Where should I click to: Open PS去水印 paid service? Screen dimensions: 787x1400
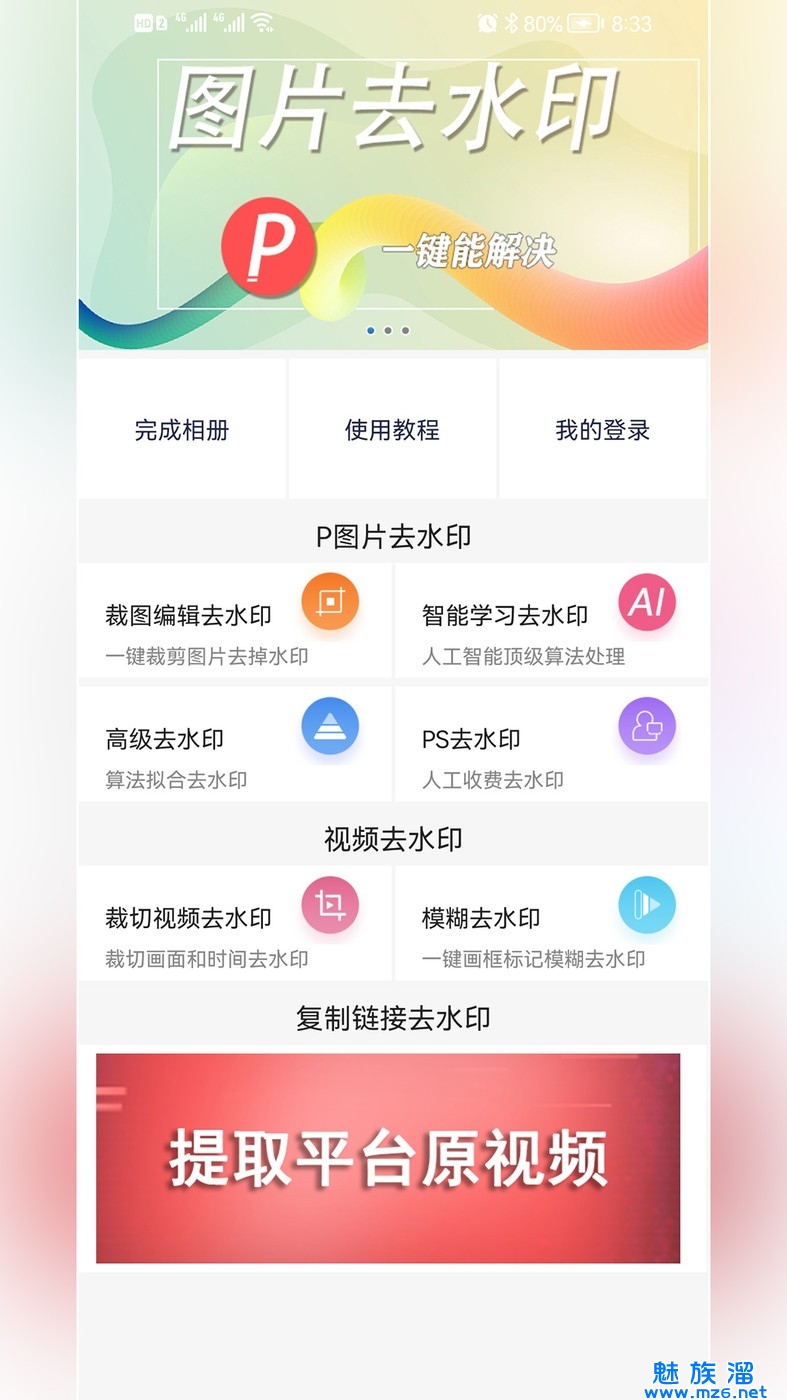click(x=551, y=744)
